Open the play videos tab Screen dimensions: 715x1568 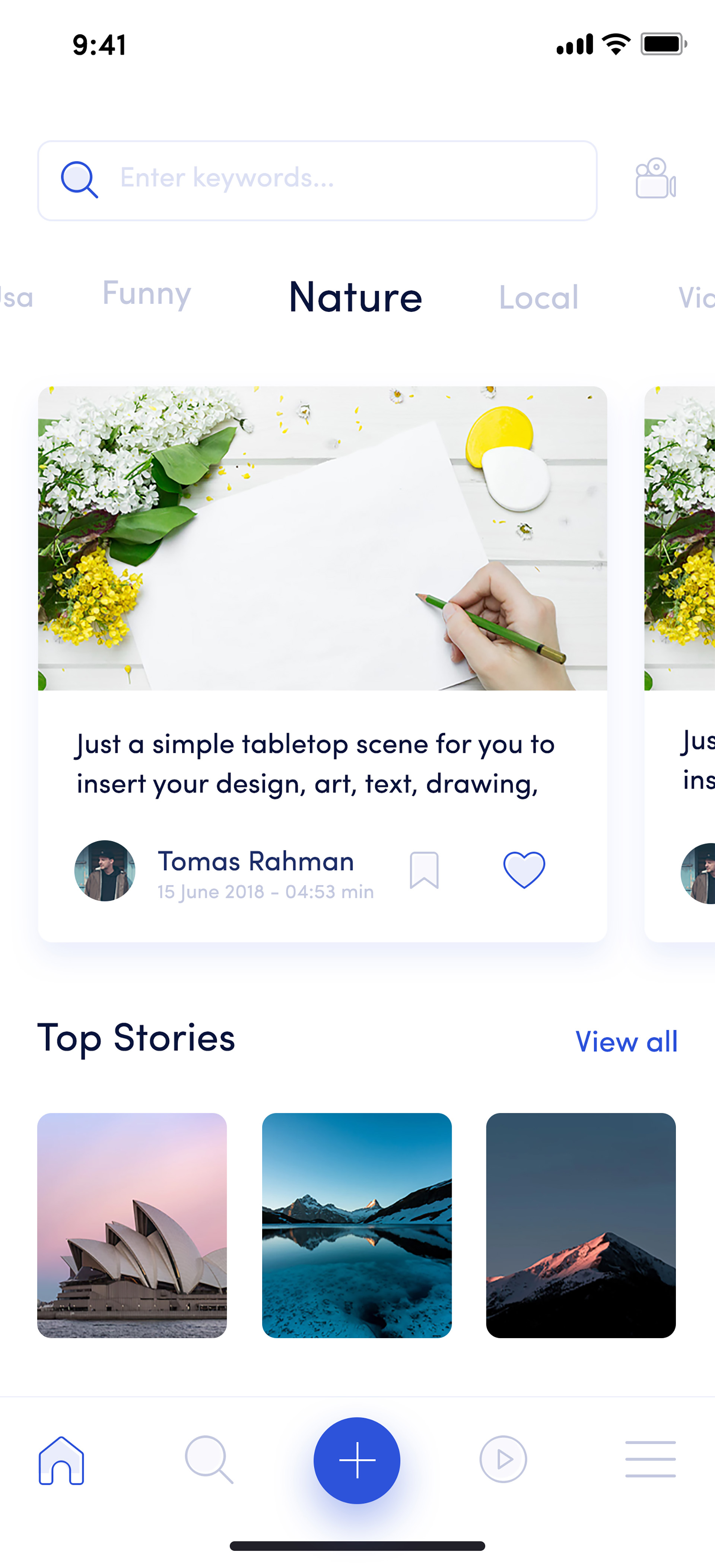(x=503, y=1460)
